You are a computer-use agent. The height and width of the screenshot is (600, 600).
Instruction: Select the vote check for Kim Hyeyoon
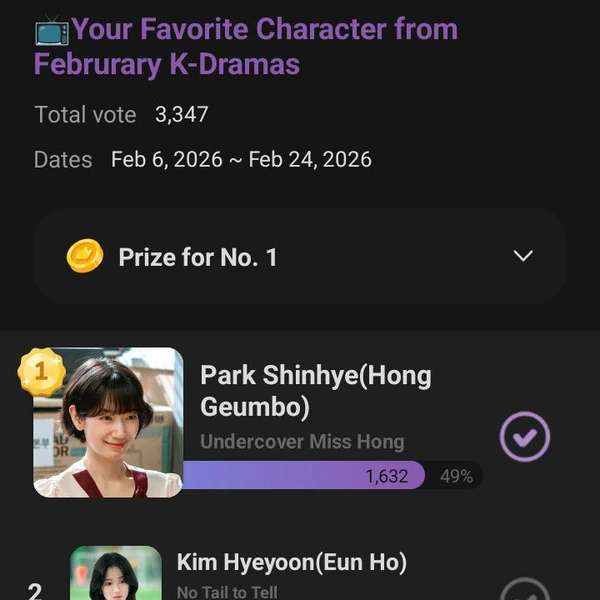coord(524,592)
